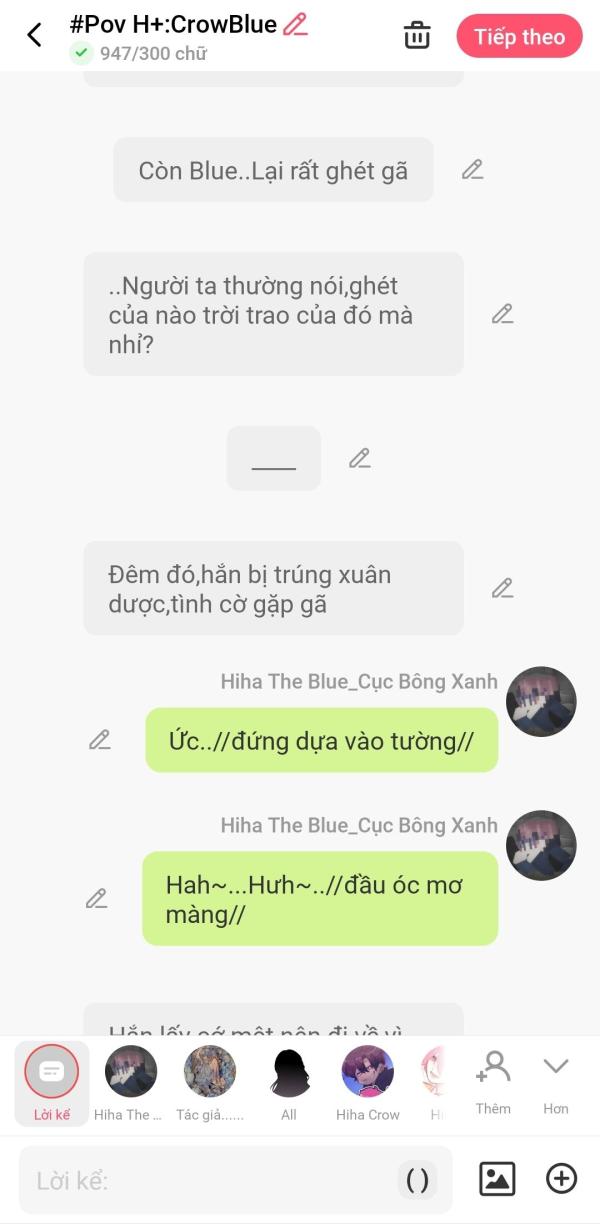Attach an image to the story
Screen dimensions: 600x1224
(497, 1179)
